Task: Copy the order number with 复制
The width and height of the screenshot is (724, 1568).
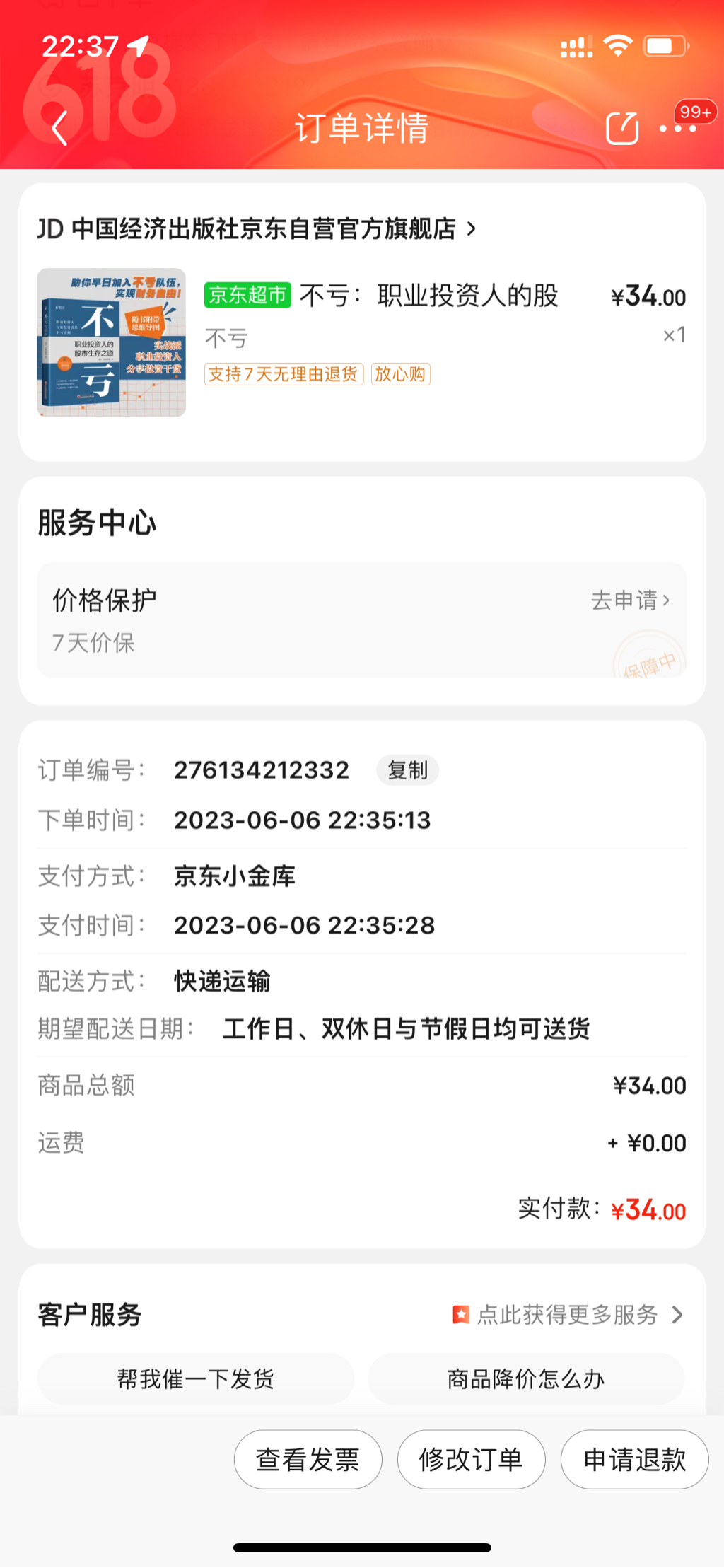Action: pyautogui.click(x=407, y=770)
